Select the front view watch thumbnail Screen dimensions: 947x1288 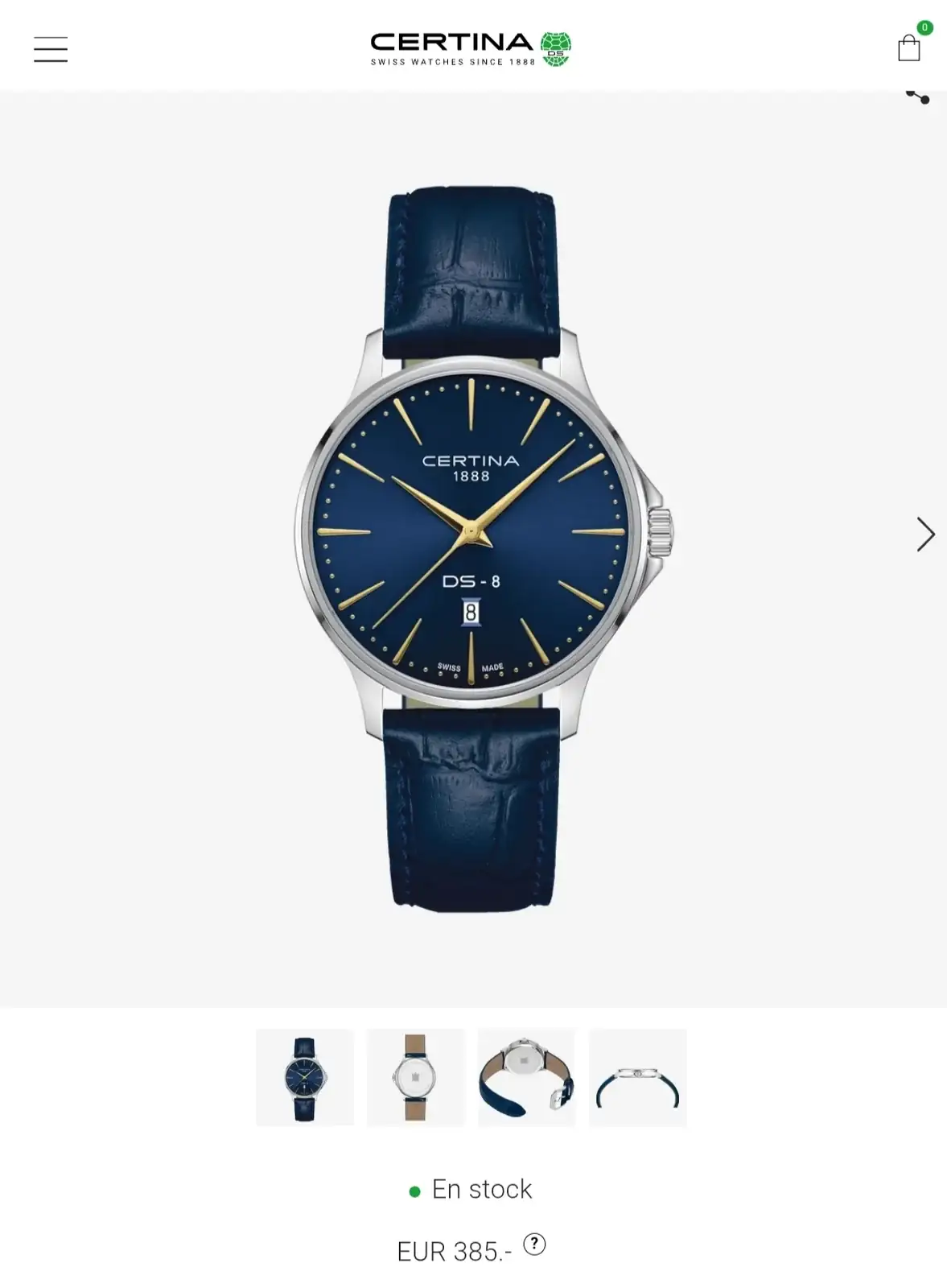pyautogui.click(x=305, y=1077)
